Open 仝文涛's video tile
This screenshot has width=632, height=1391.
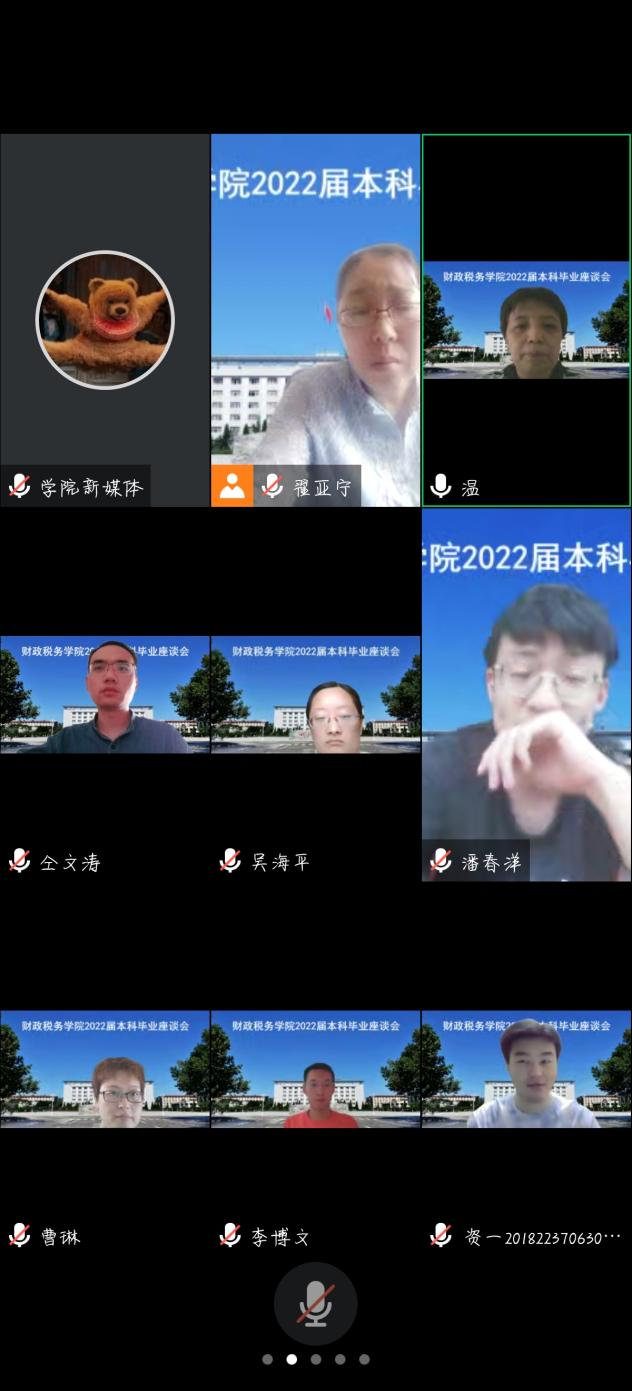point(105,695)
